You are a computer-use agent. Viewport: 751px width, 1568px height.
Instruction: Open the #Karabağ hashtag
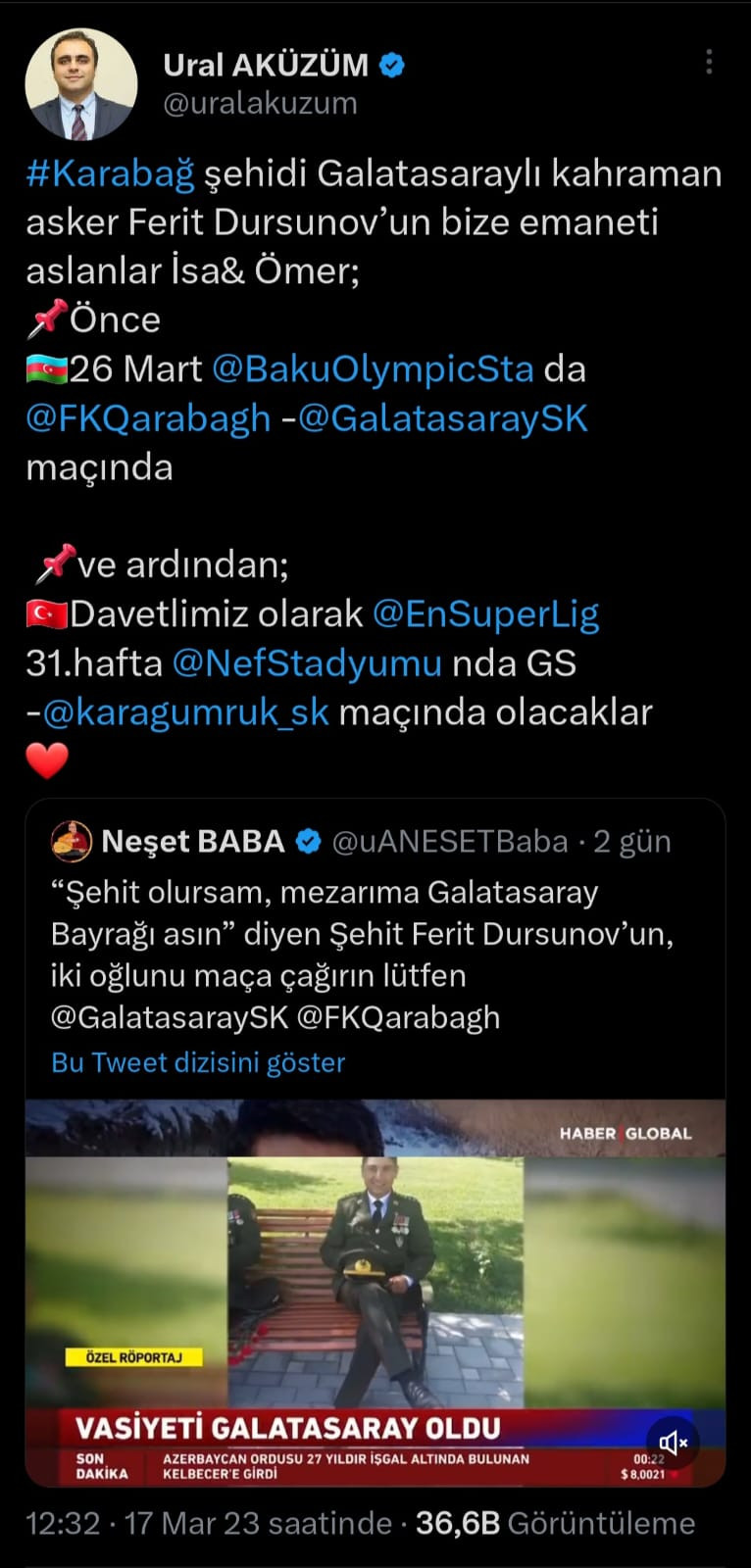tap(110, 173)
